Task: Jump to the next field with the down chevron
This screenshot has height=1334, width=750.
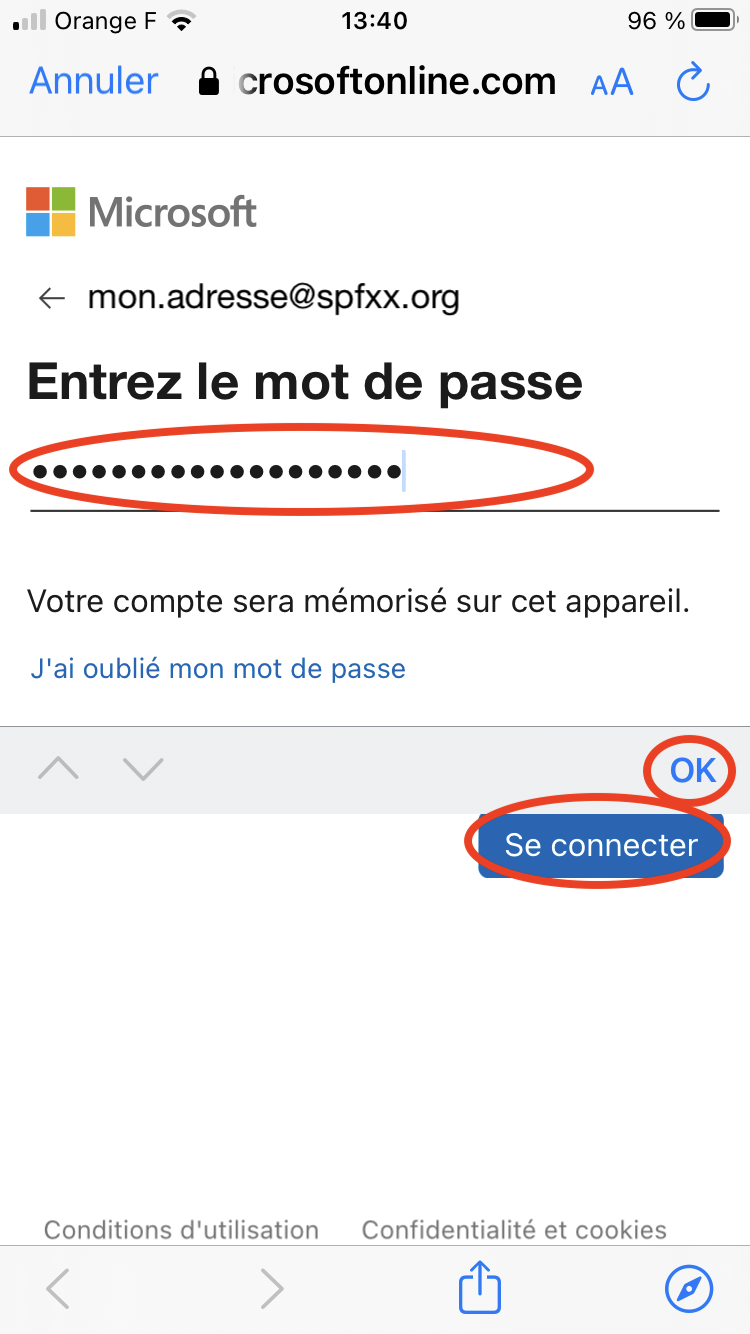Action: (x=143, y=768)
